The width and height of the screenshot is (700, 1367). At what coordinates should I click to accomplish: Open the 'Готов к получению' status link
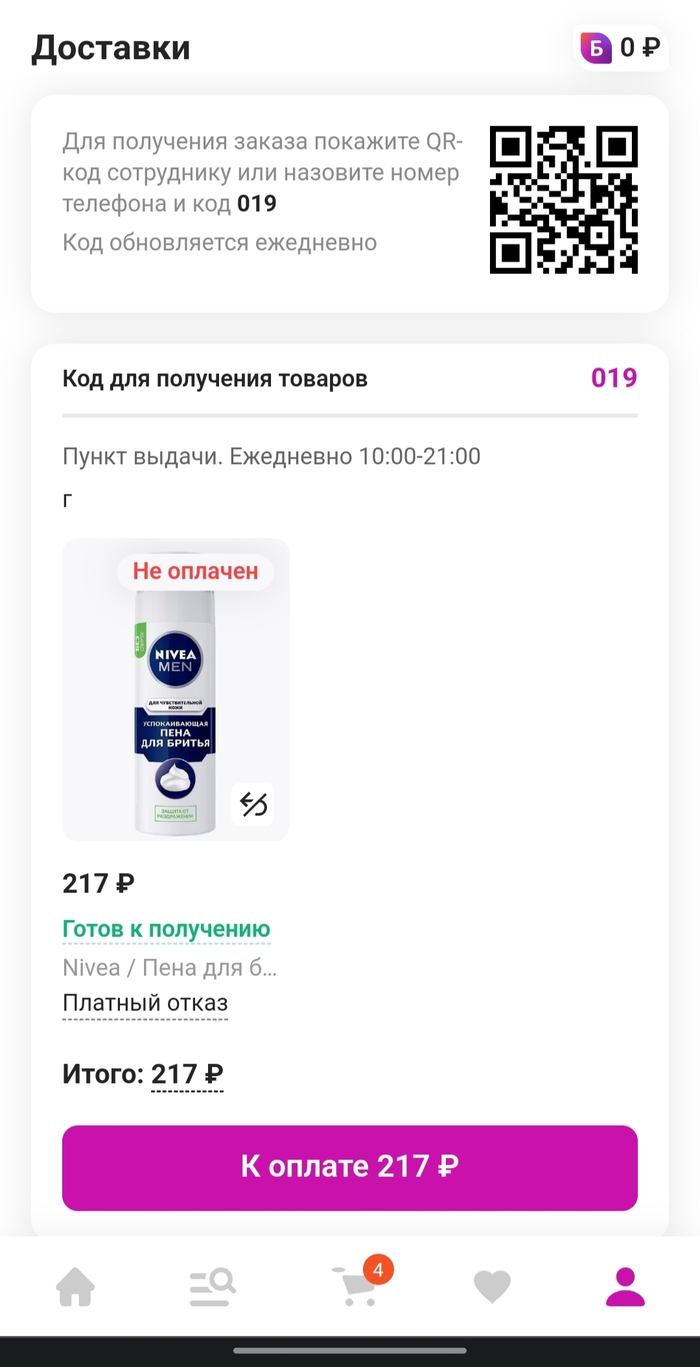[166, 929]
